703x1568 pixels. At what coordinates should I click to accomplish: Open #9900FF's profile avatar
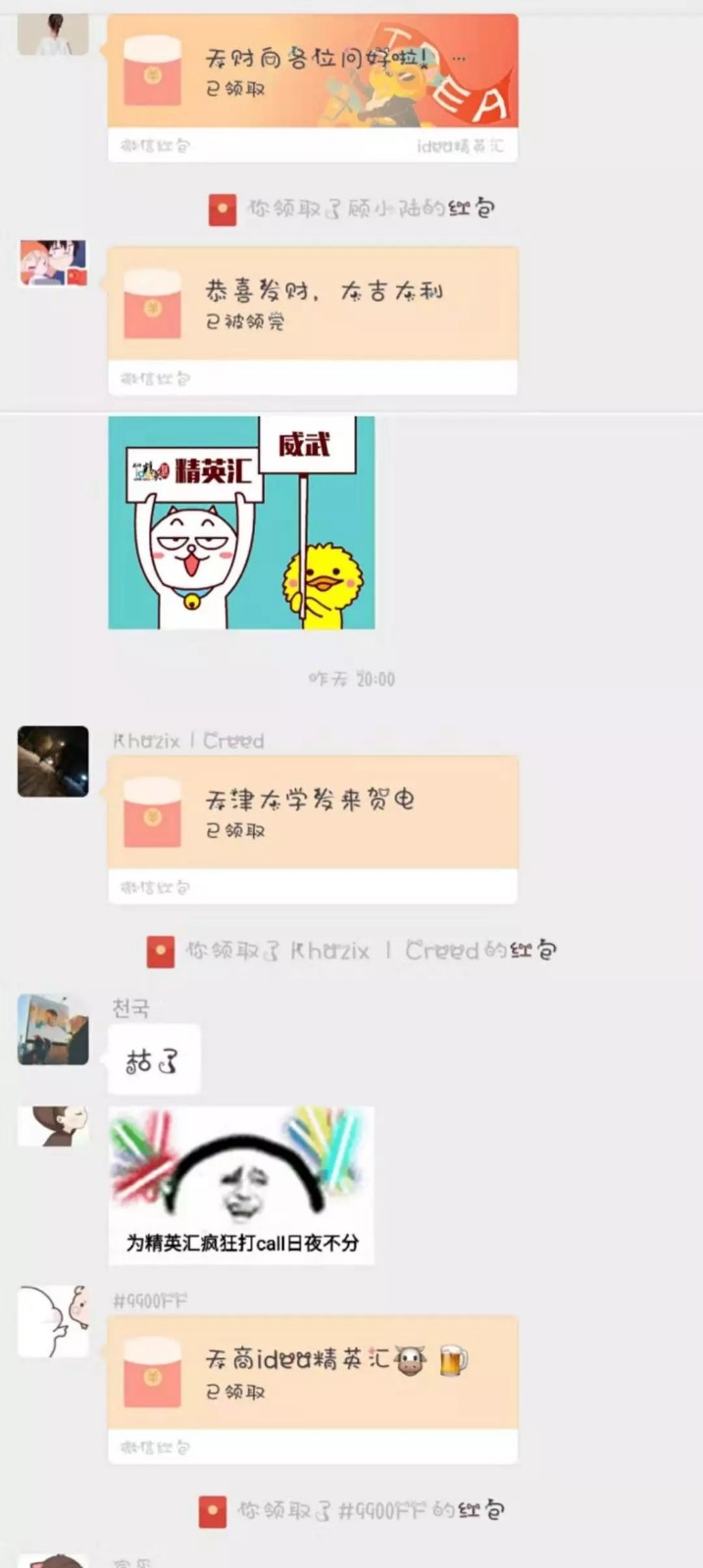[53, 1320]
